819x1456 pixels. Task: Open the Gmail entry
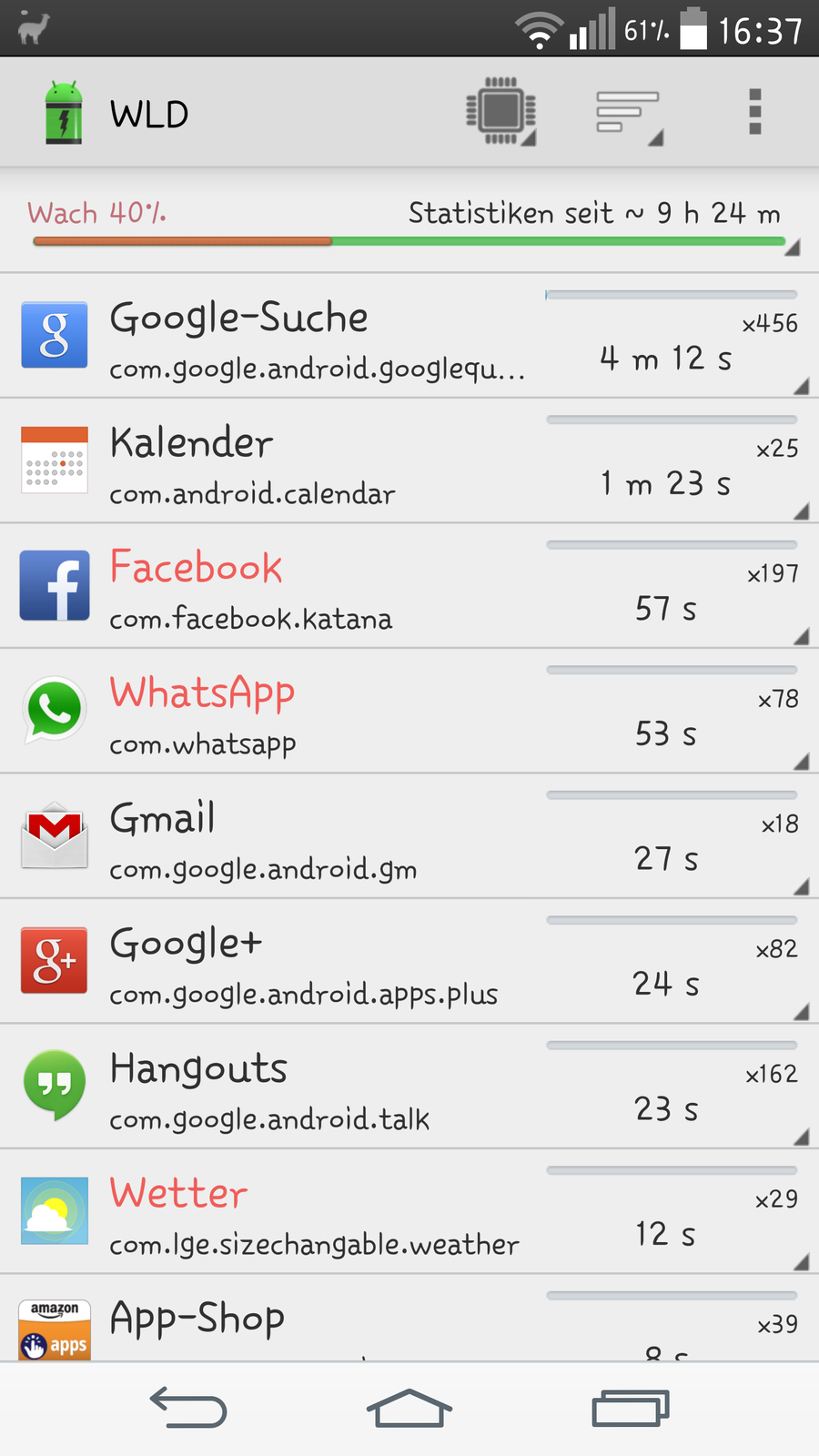tap(409, 836)
